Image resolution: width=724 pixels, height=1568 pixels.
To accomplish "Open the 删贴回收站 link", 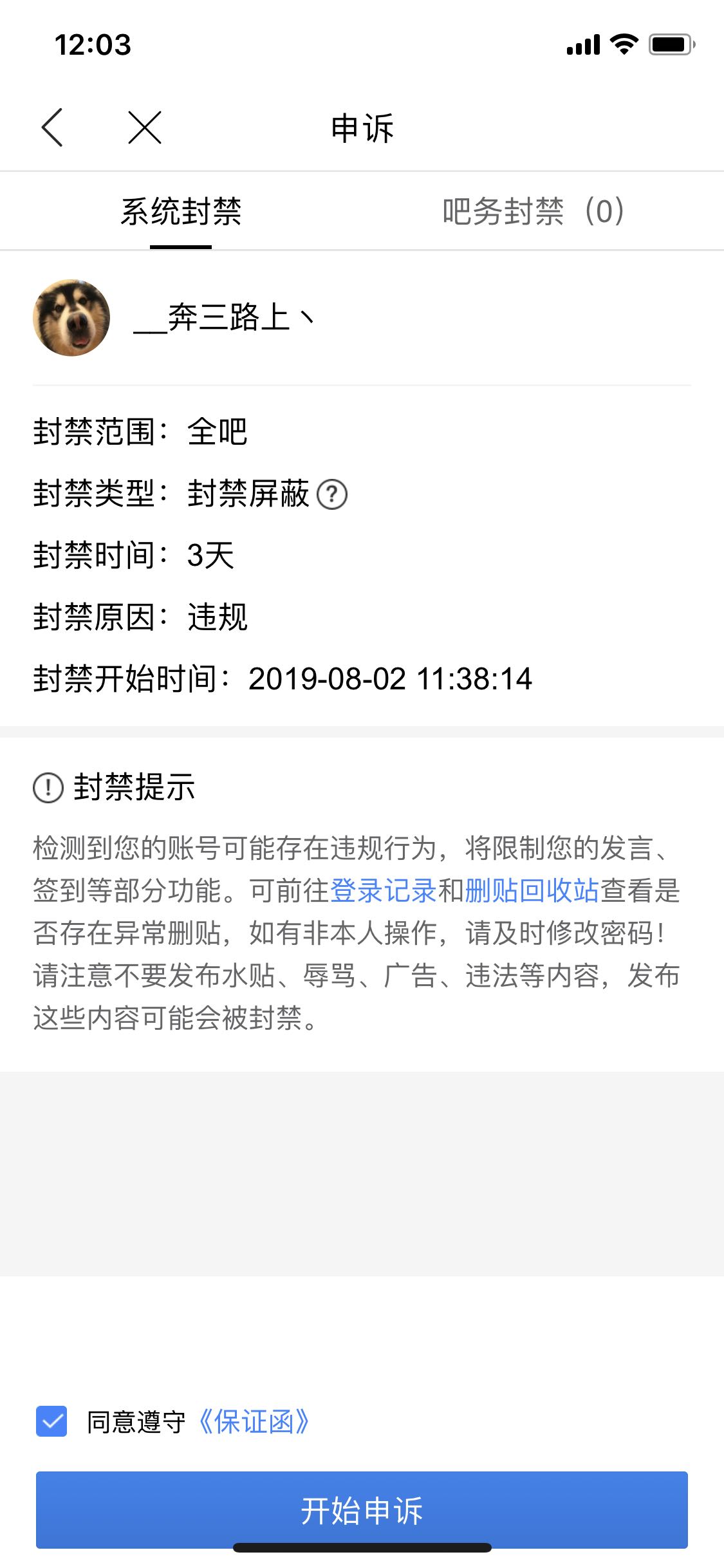I will (x=532, y=890).
